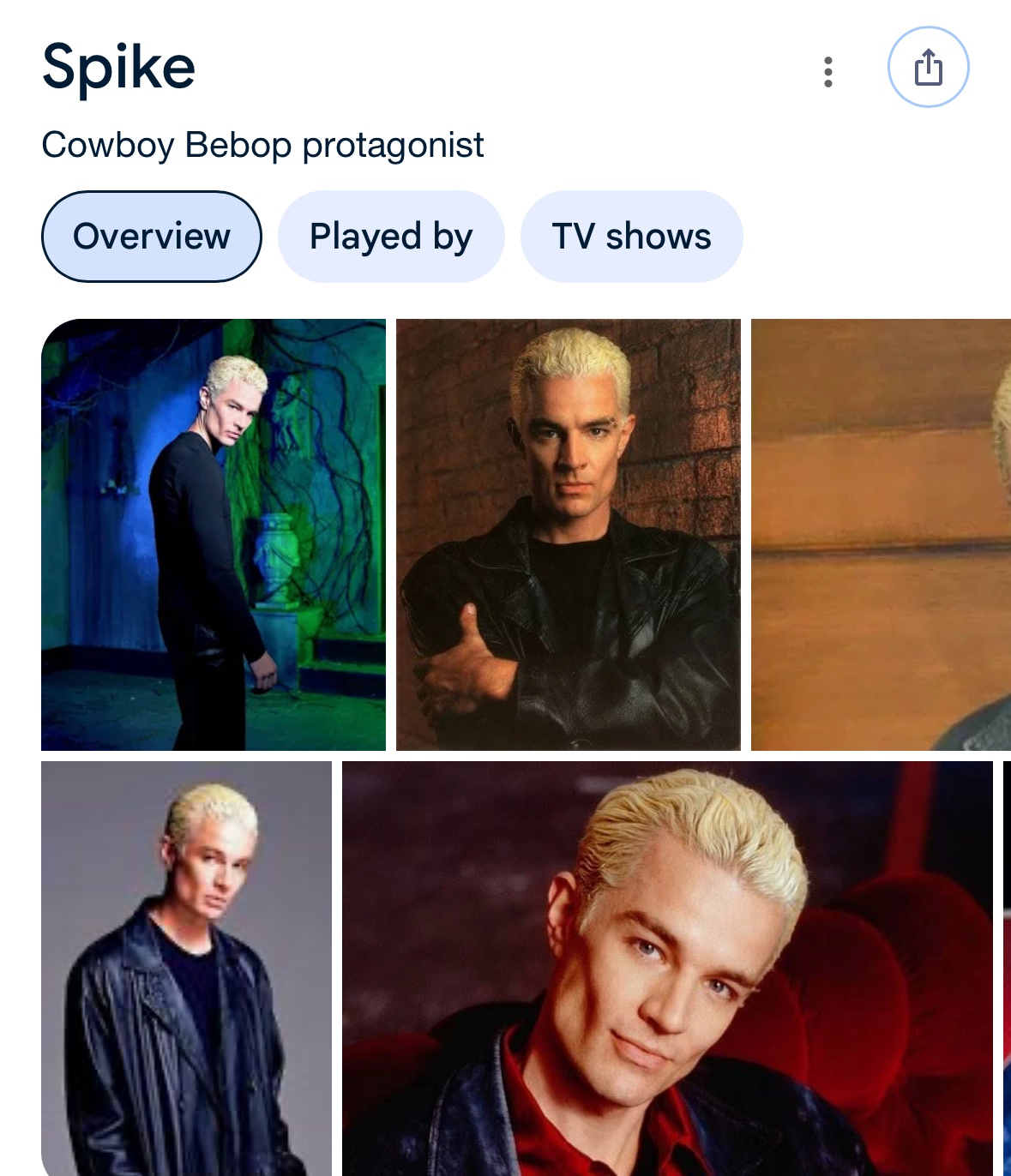The height and width of the screenshot is (1176, 1011).
Task: Share the Spike knowledge panel
Action: click(928, 67)
